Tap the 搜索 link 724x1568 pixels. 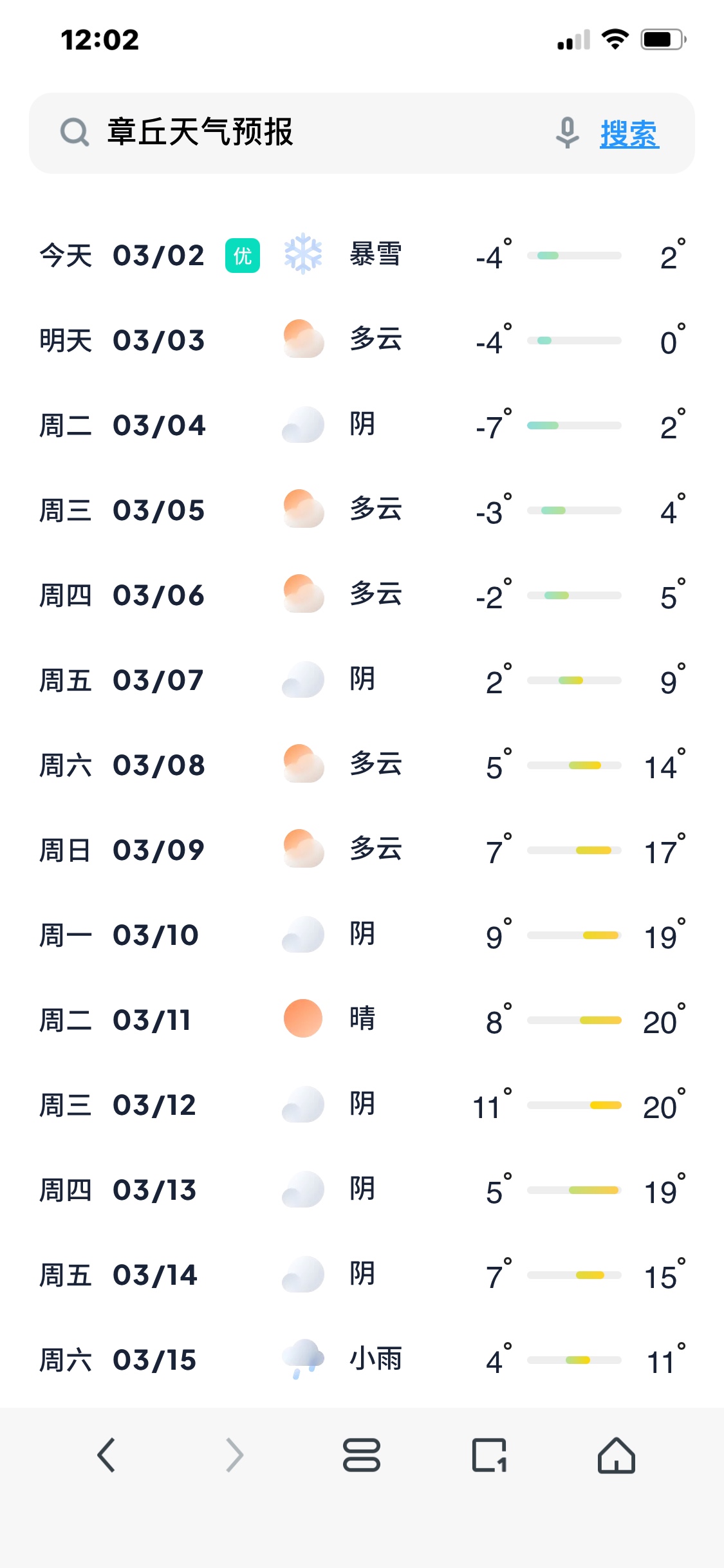click(x=629, y=134)
